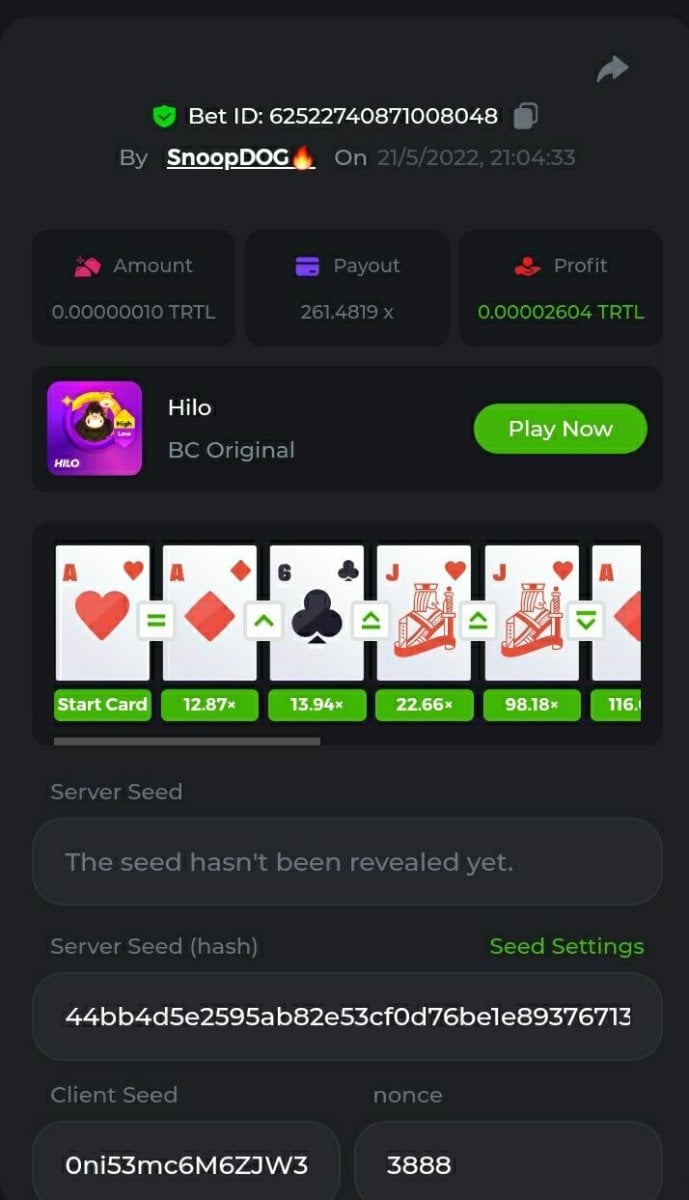Screen dimensions: 689x1200
Task: Tap the Client Seed field
Action: [186, 1165]
